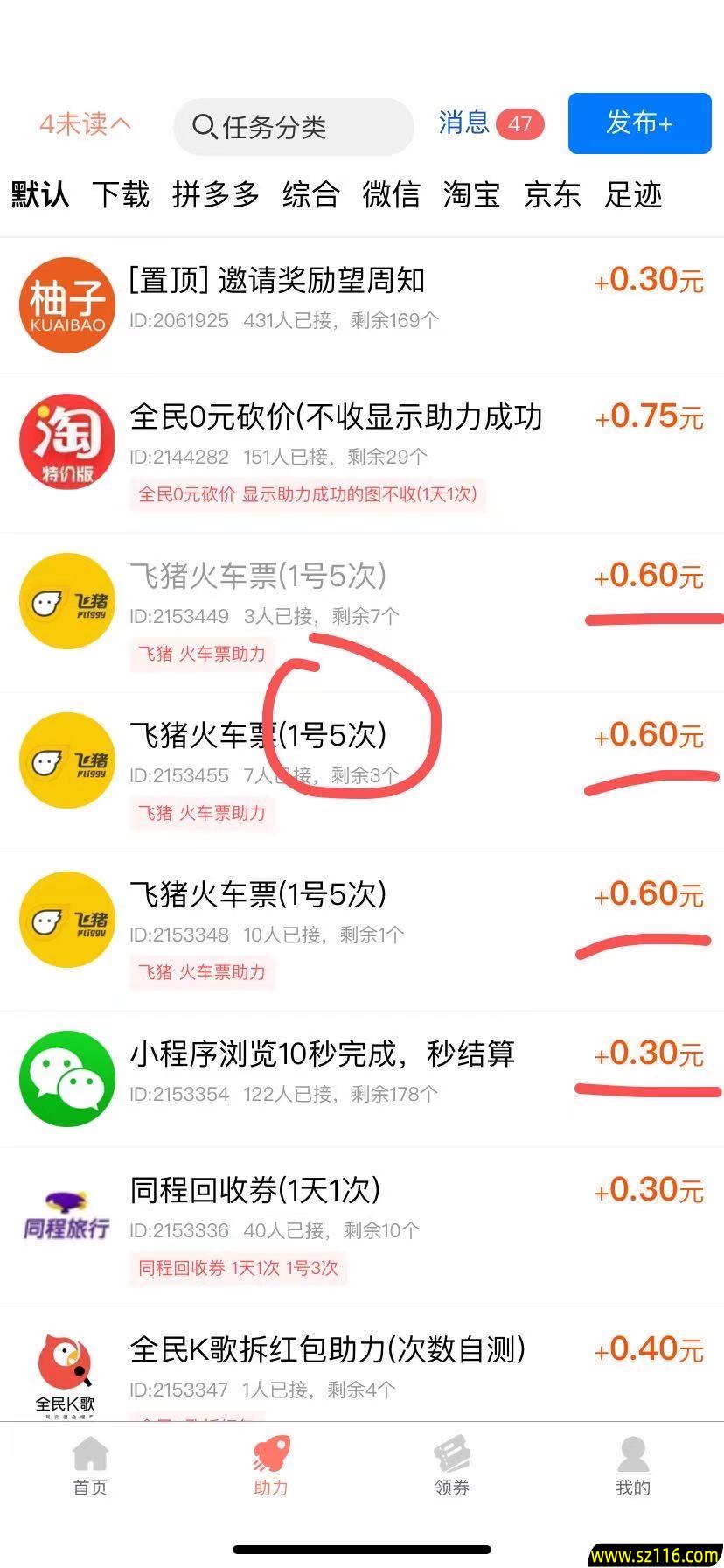This screenshot has width=724, height=1568.
Task: Expand the 4未读 unread indicator
Action: coord(85,124)
